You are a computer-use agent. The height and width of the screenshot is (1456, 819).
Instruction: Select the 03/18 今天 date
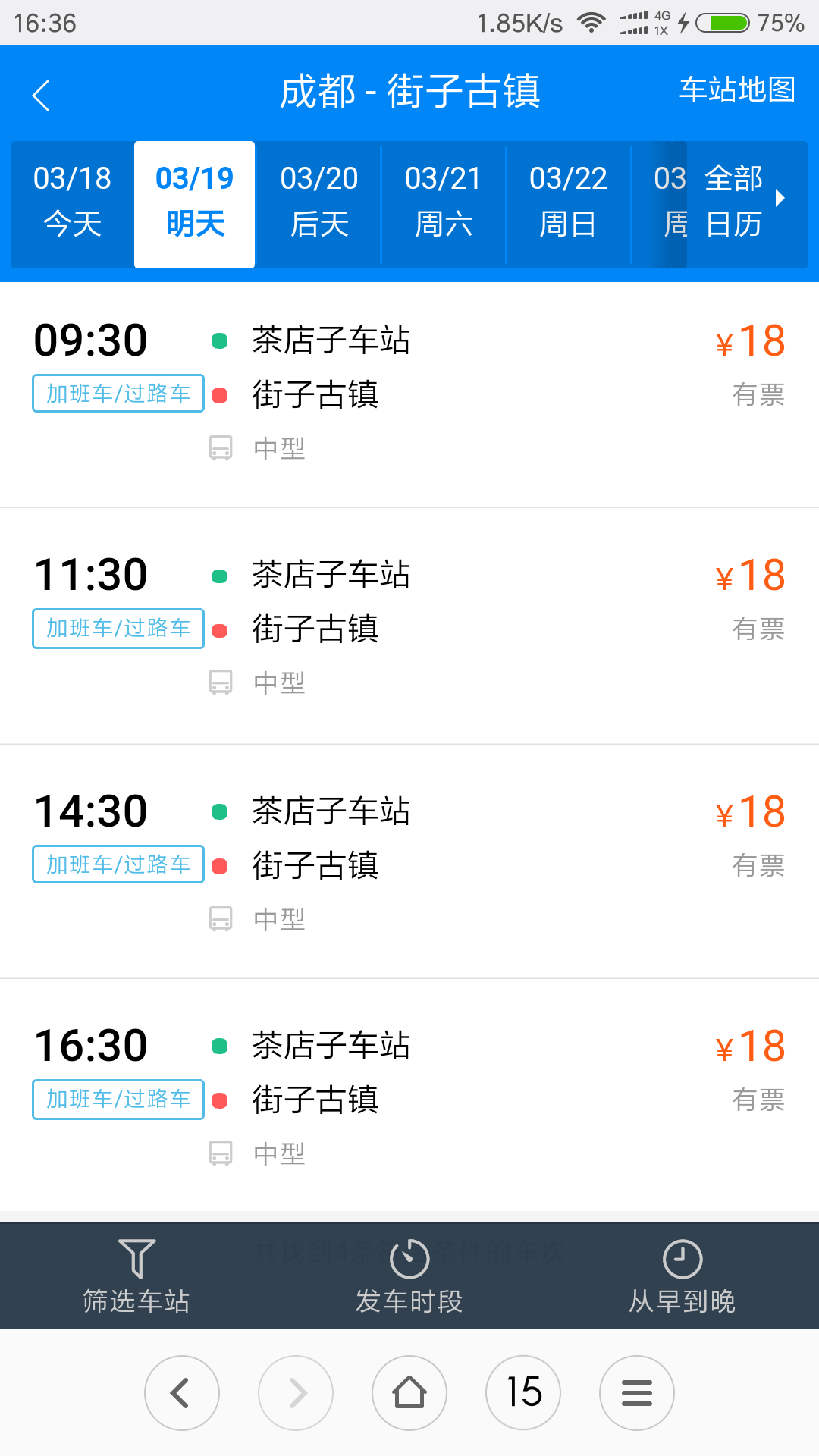click(73, 202)
